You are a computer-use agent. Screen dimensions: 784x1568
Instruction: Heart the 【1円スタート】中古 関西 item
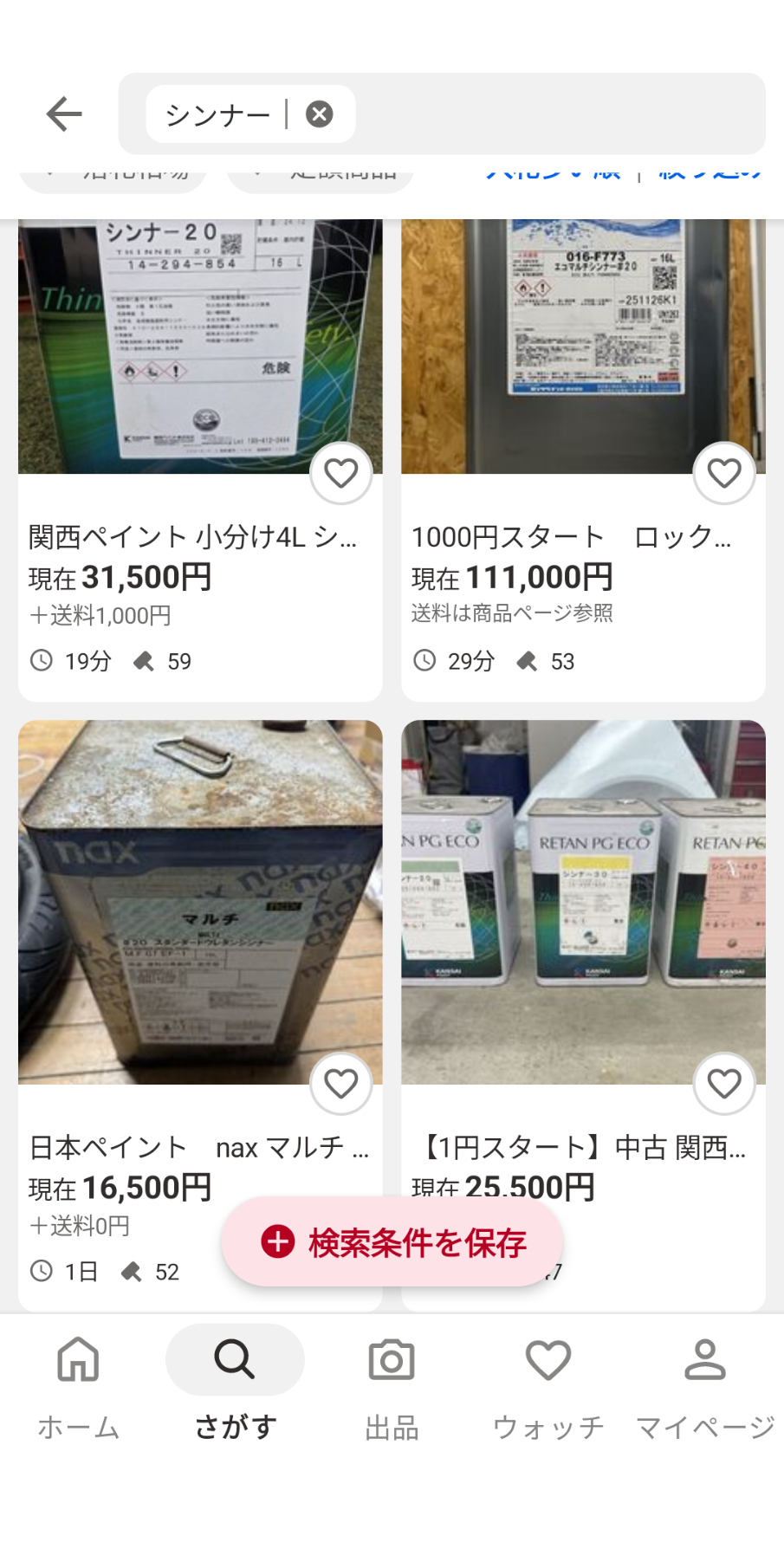coord(724,1083)
